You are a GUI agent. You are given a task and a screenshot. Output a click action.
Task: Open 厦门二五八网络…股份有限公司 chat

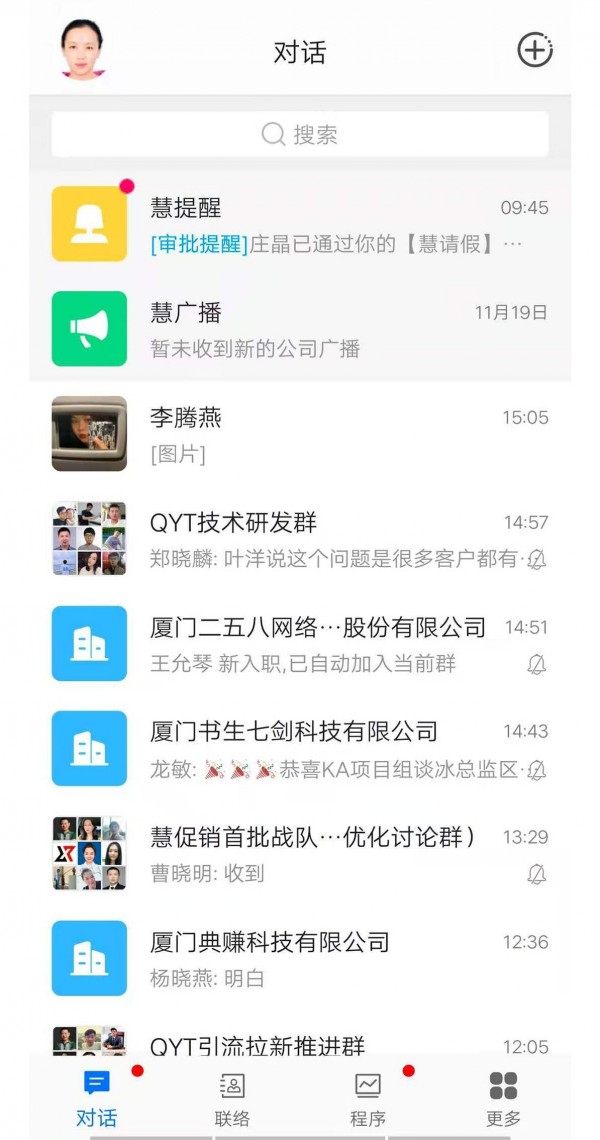click(300, 644)
